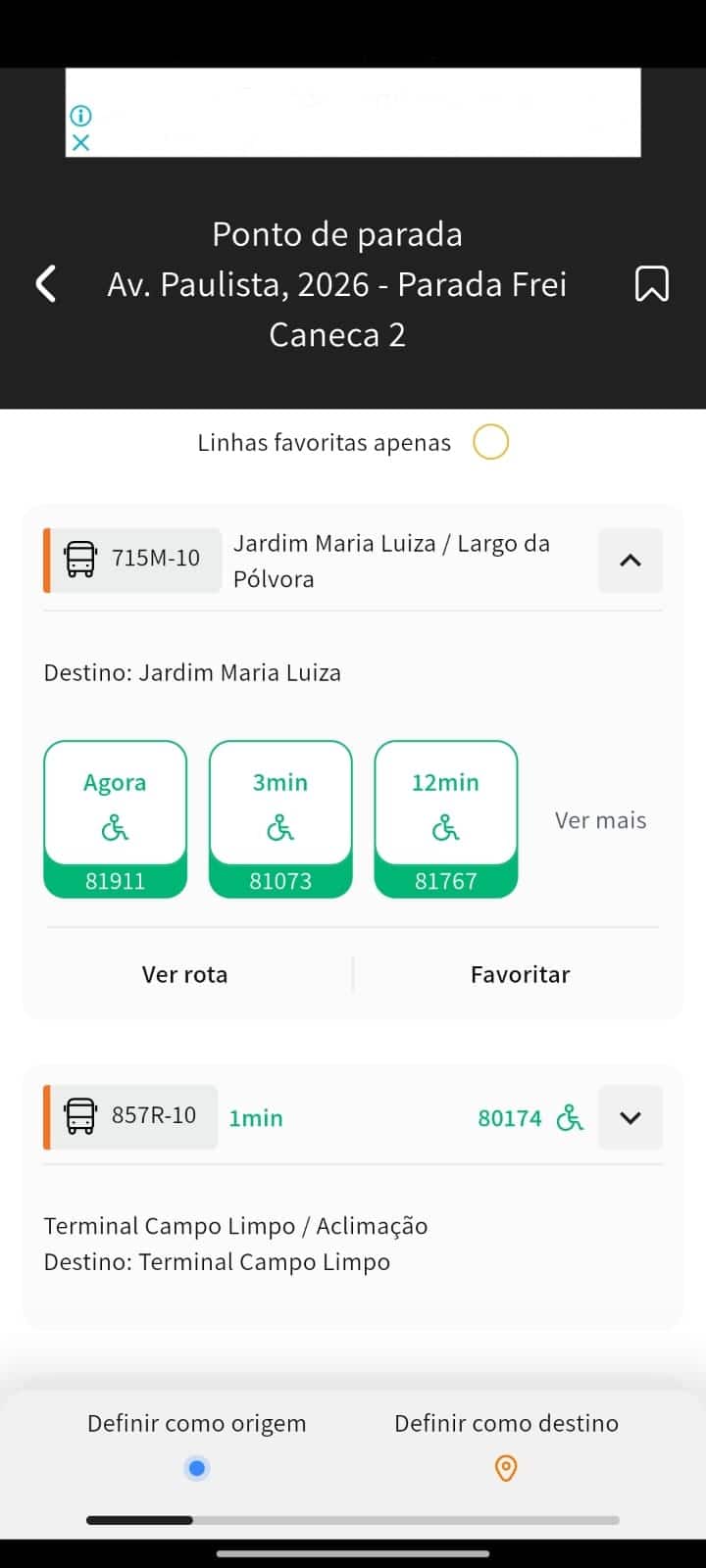Go back using the header arrow
Image resolution: width=706 pixels, height=1568 pixels.
click(46, 284)
